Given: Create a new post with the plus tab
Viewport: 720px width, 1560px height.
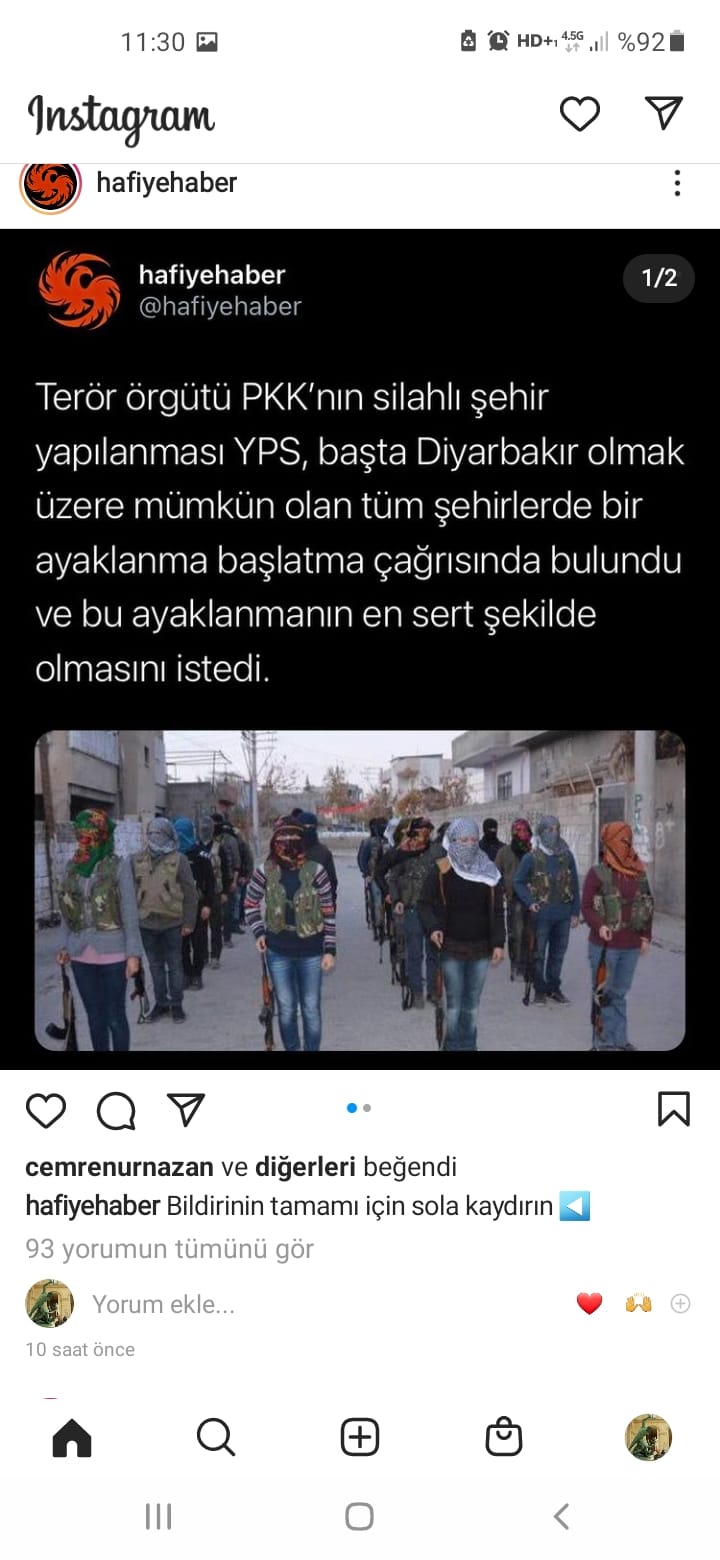Looking at the screenshot, I should click(360, 1438).
